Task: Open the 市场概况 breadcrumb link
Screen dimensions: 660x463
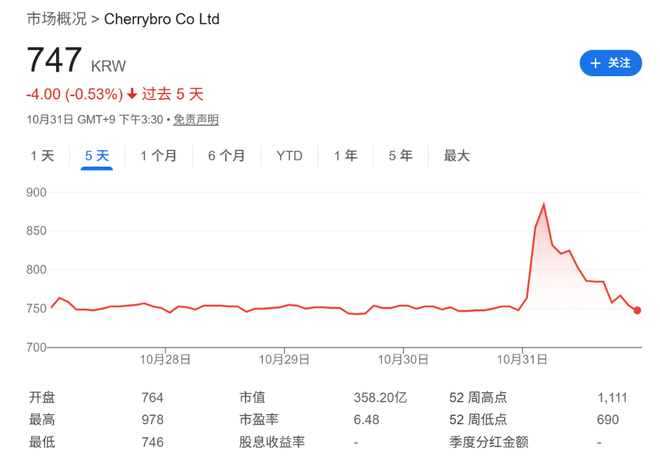Action: coord(55,19)
